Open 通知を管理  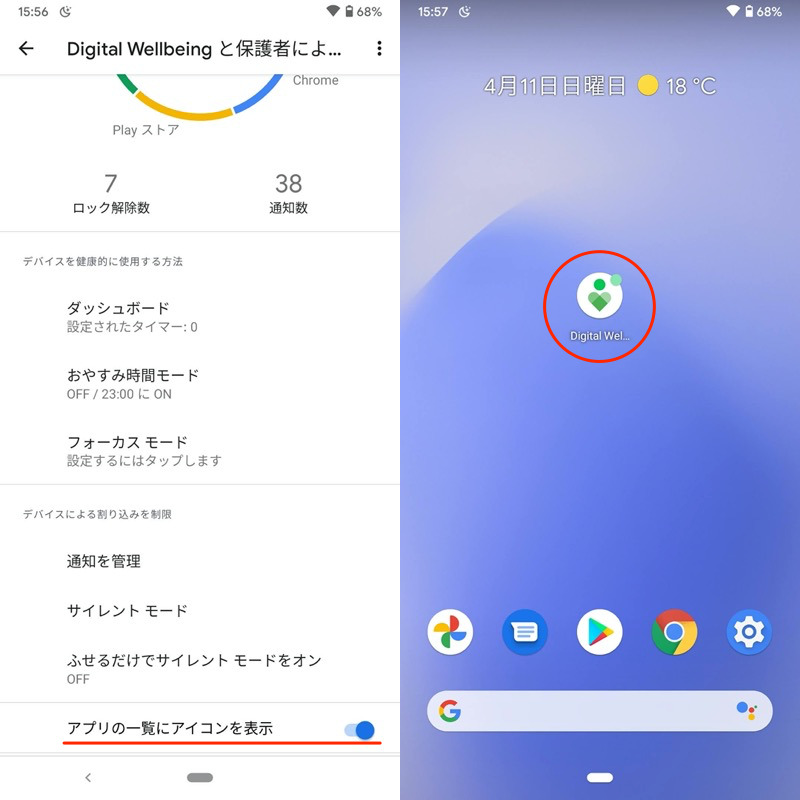(x=200, y=561)
